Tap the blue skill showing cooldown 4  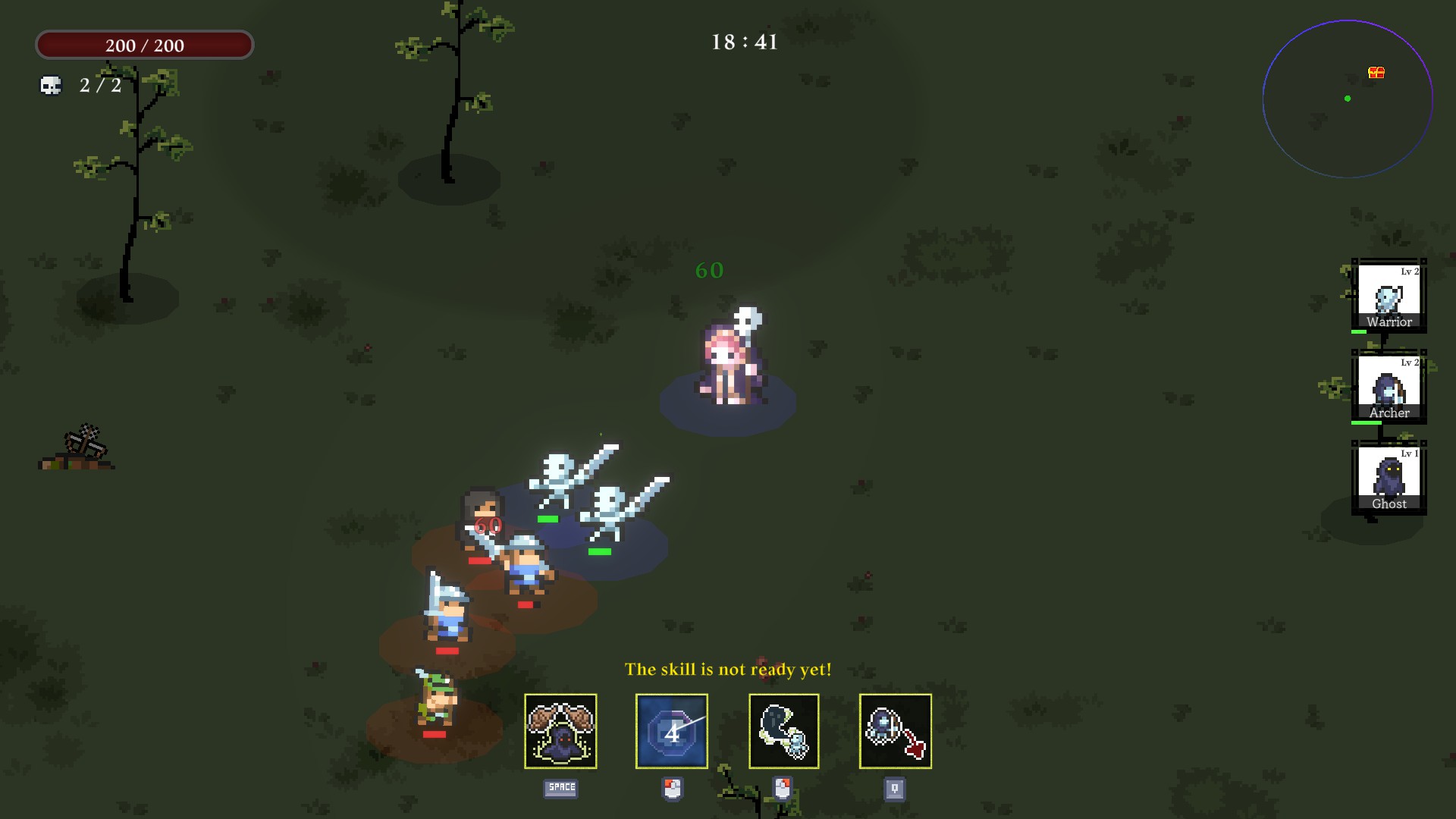(672, 731)
